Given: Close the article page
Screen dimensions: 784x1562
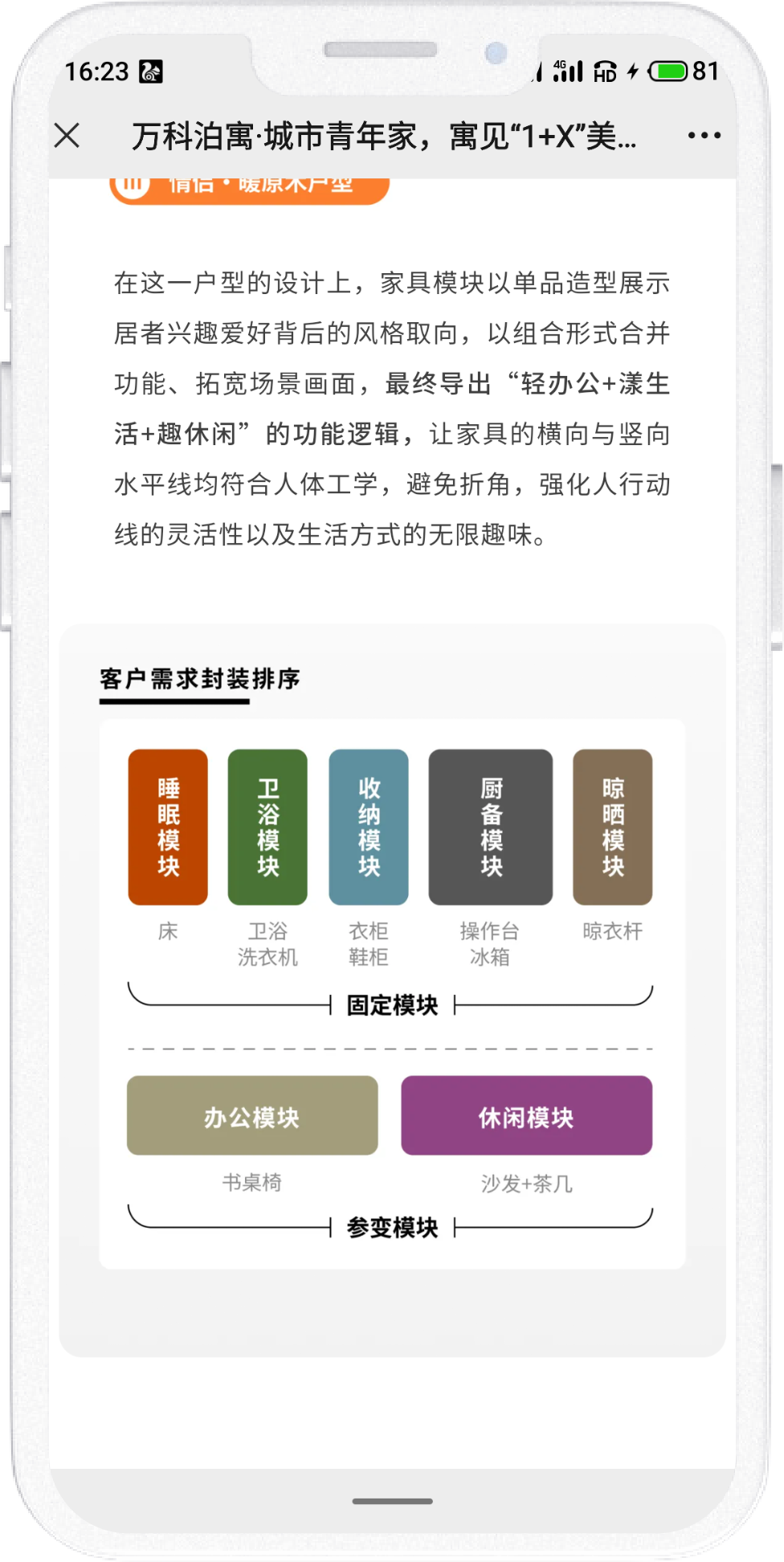Looking at the screenshot, I should [67, 136].
